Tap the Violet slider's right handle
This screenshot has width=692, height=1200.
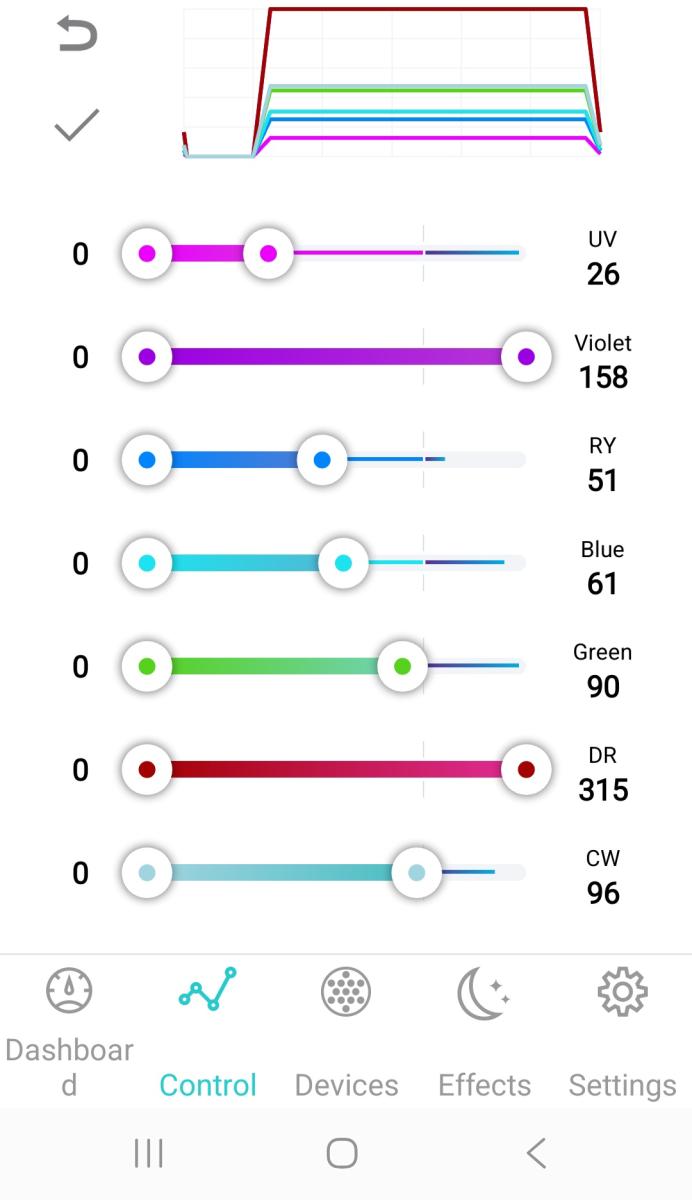pos(526,356)
